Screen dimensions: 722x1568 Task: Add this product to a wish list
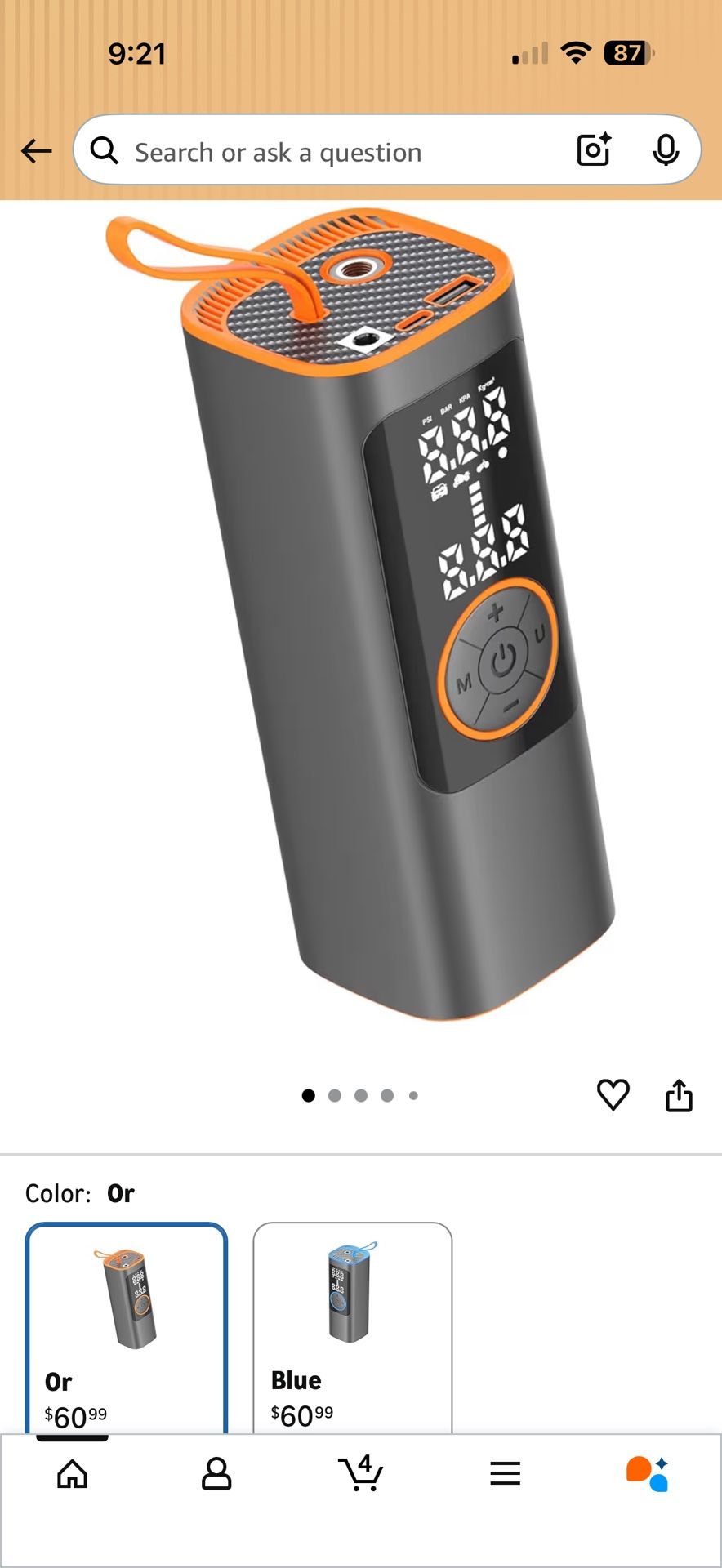coord(613,1094)
